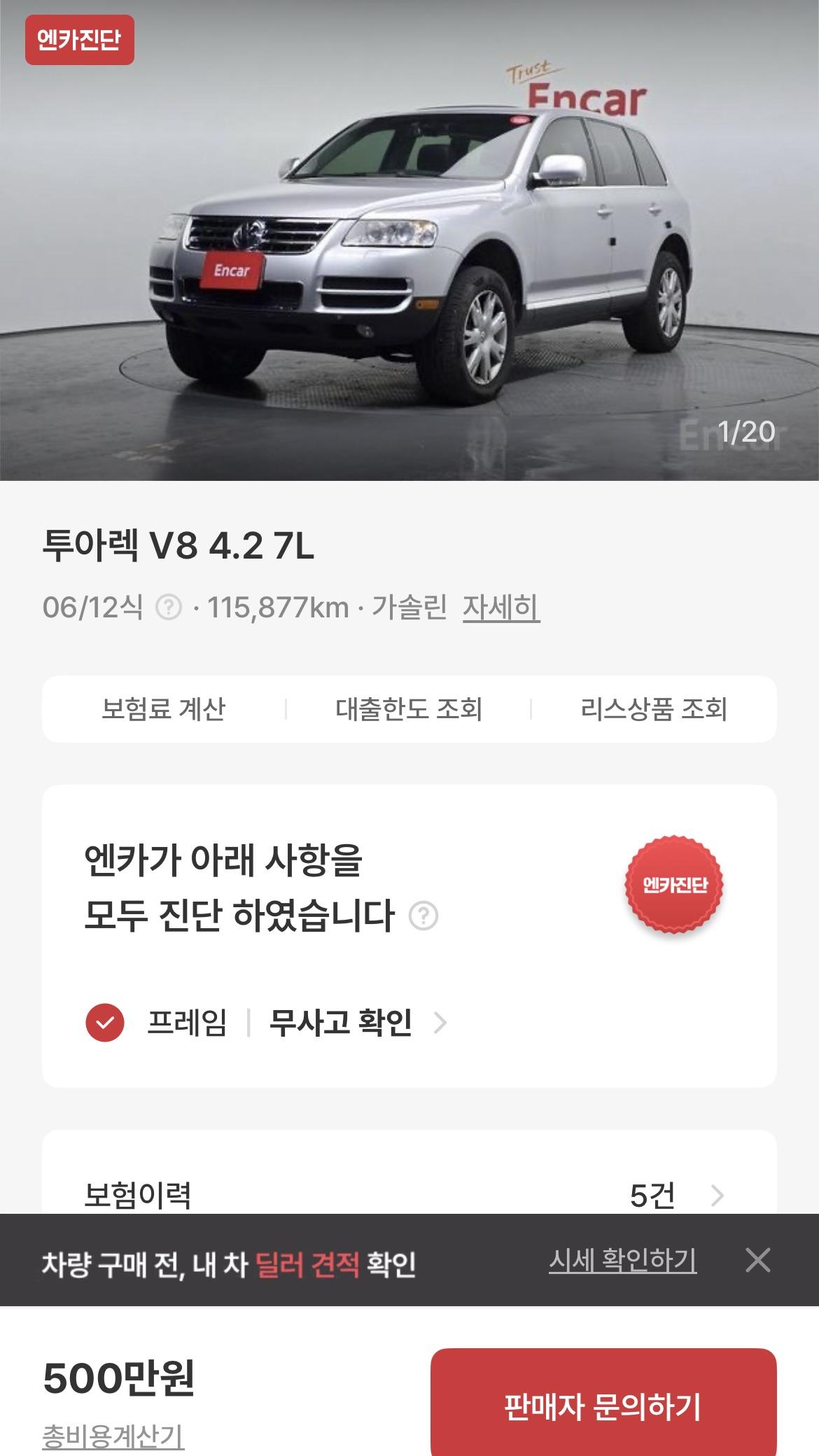Tap help icon beside the 진단 하였습니다 heading
The height and width of the screenshot is (1456, 819).
click(423, 916)
